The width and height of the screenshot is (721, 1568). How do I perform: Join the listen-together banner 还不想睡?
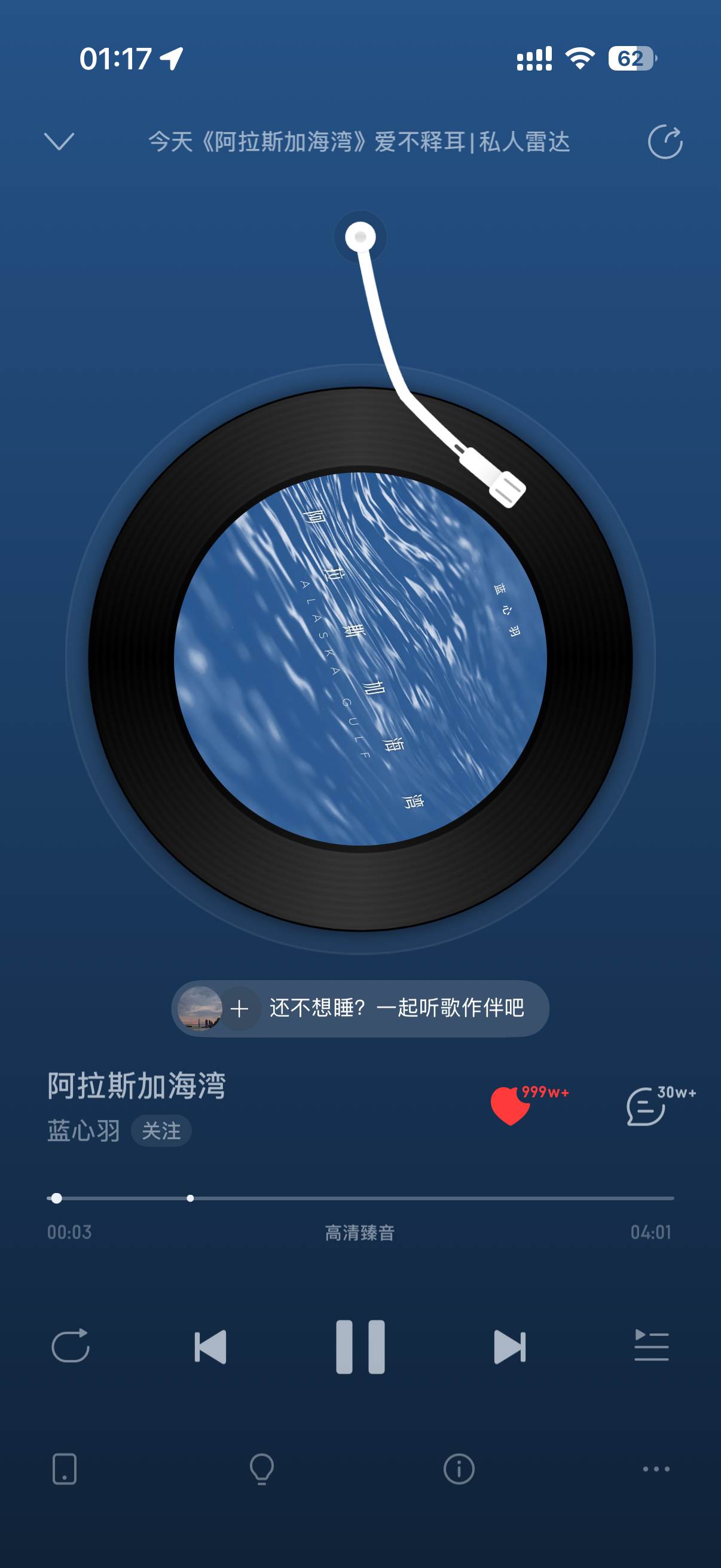click(x=360, y=1008)
